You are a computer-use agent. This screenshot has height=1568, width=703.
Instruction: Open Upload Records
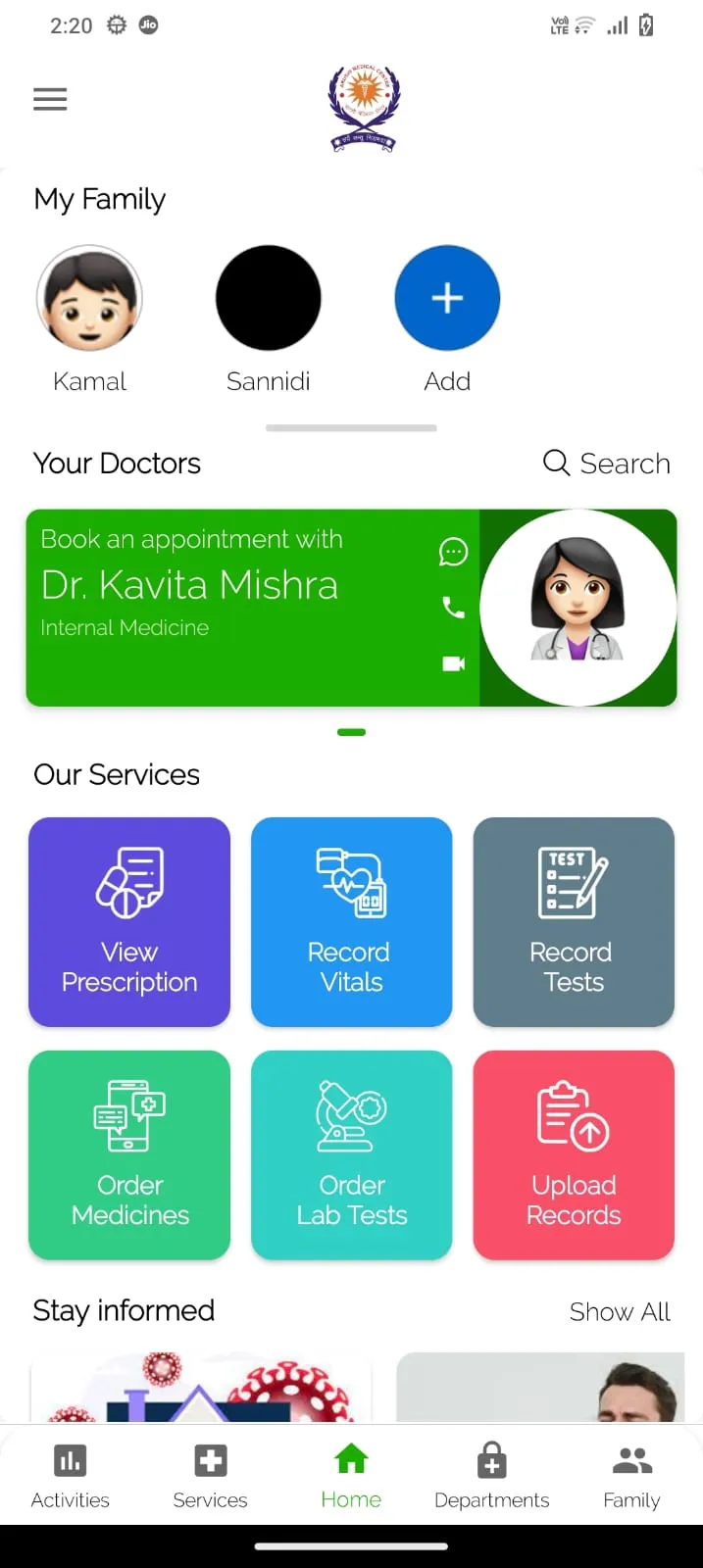[x=574, y=1154]
